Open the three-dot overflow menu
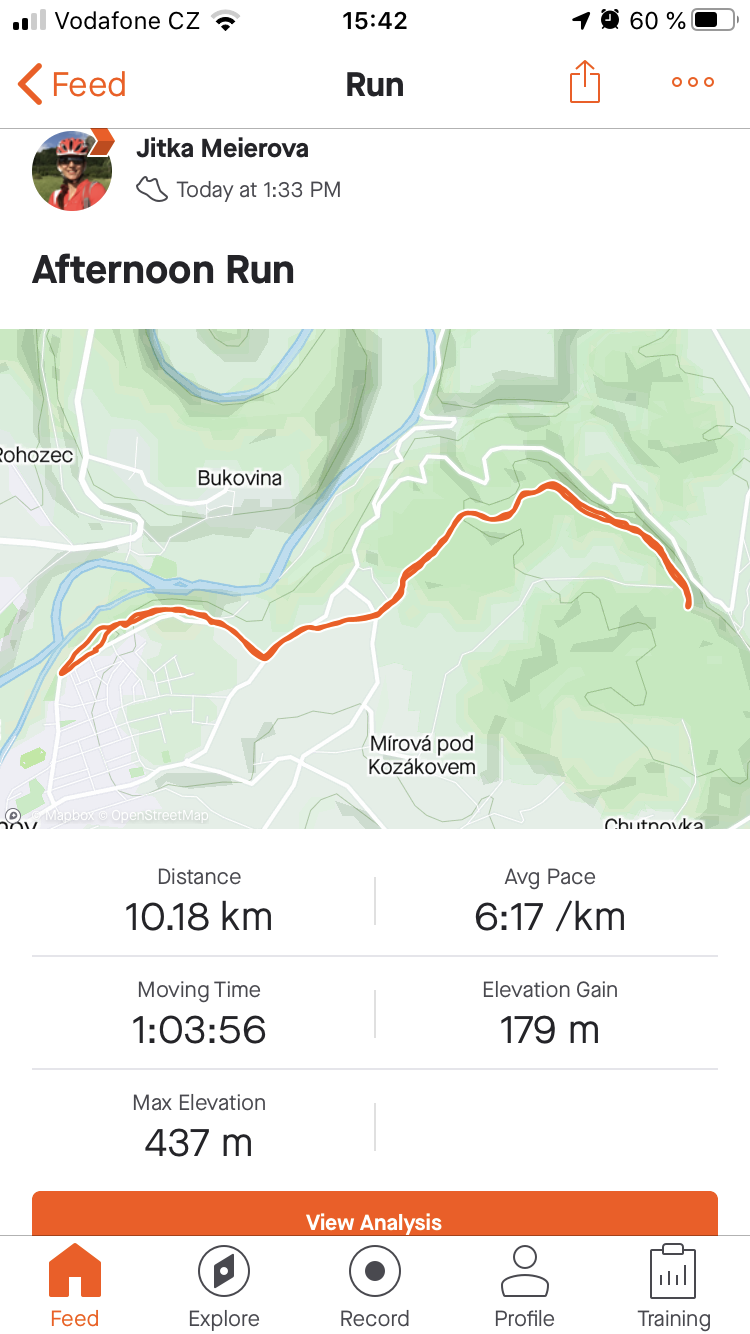Viewport: 750px width, 1334px height. tap(693, 83)
